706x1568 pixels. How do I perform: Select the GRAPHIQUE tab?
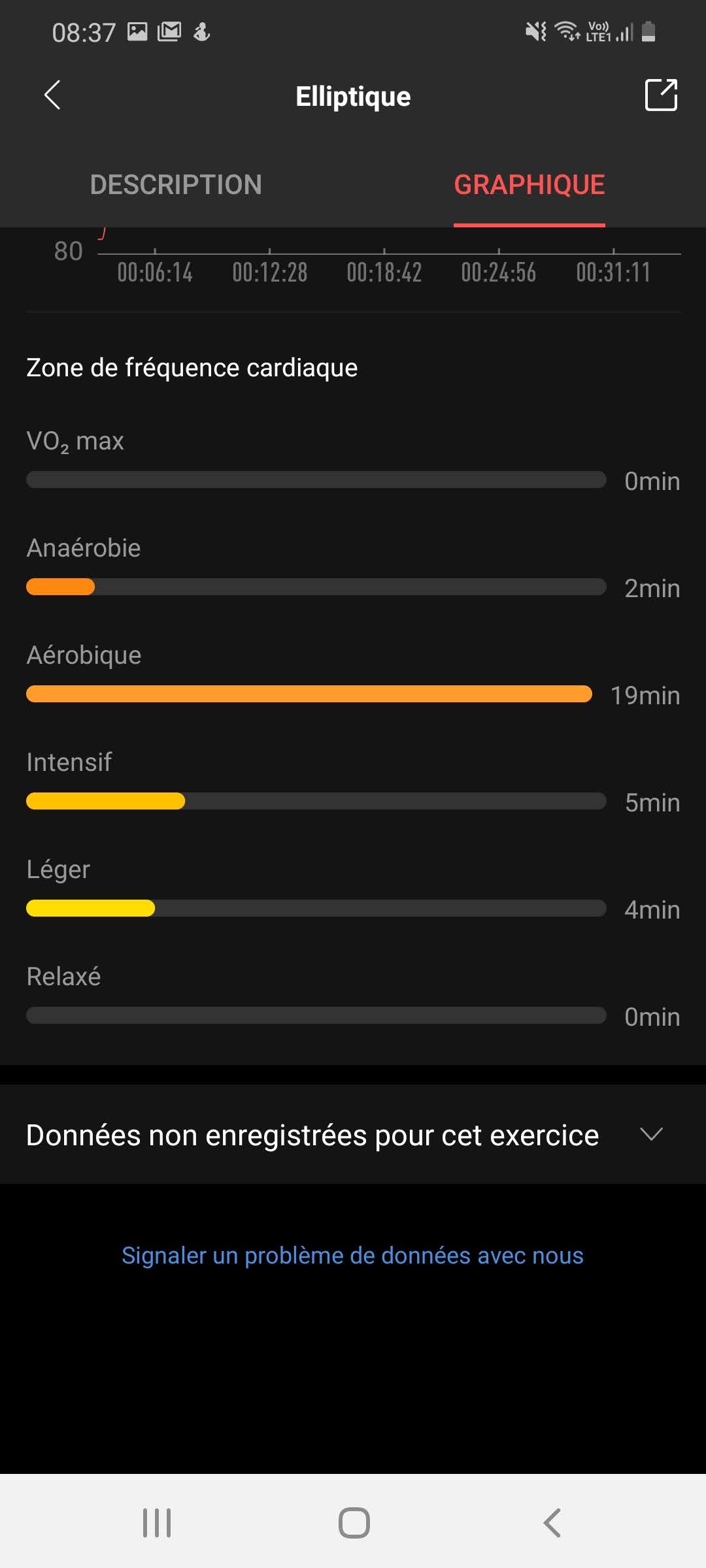point(529,185)
